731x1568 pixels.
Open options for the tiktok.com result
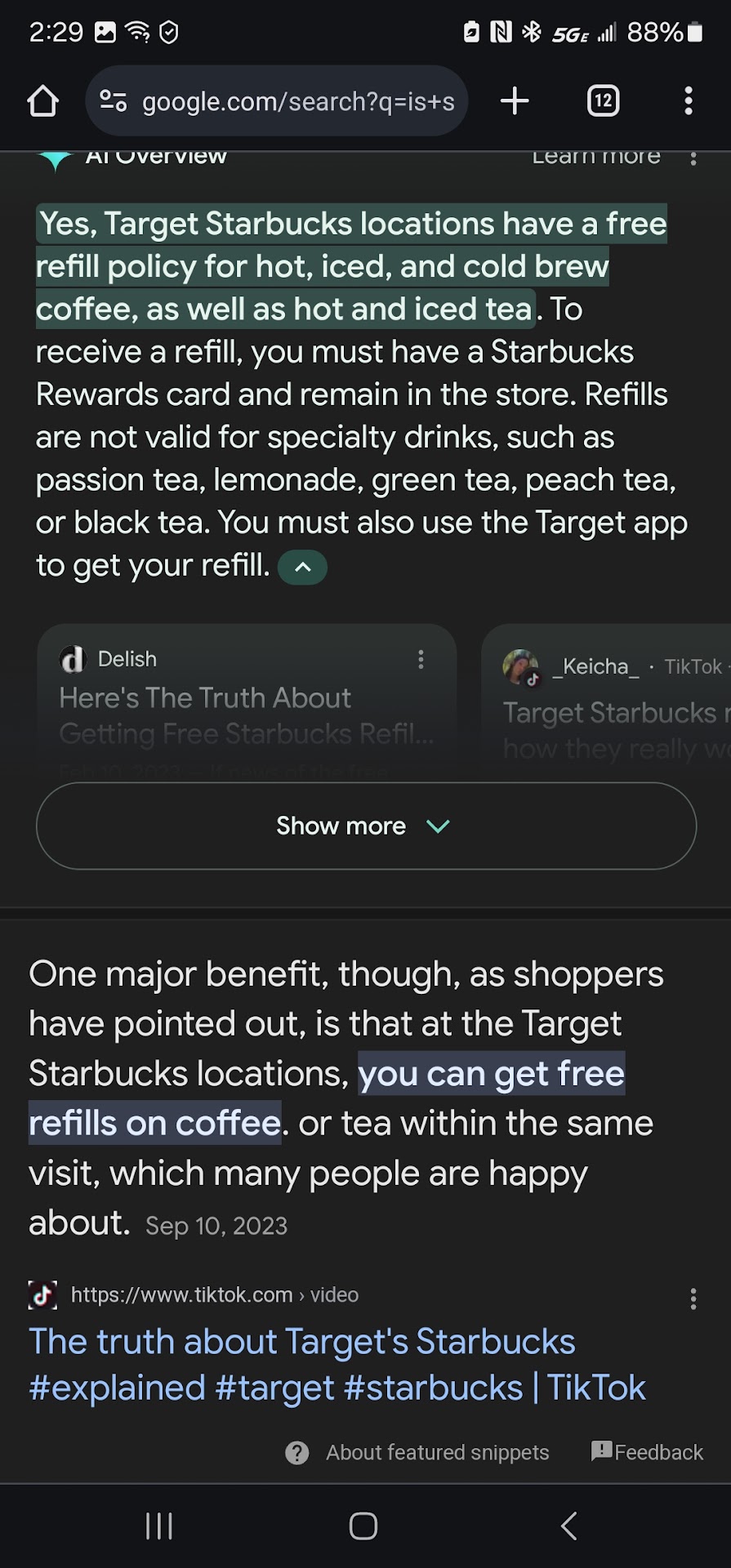(x=693, y=1298)
